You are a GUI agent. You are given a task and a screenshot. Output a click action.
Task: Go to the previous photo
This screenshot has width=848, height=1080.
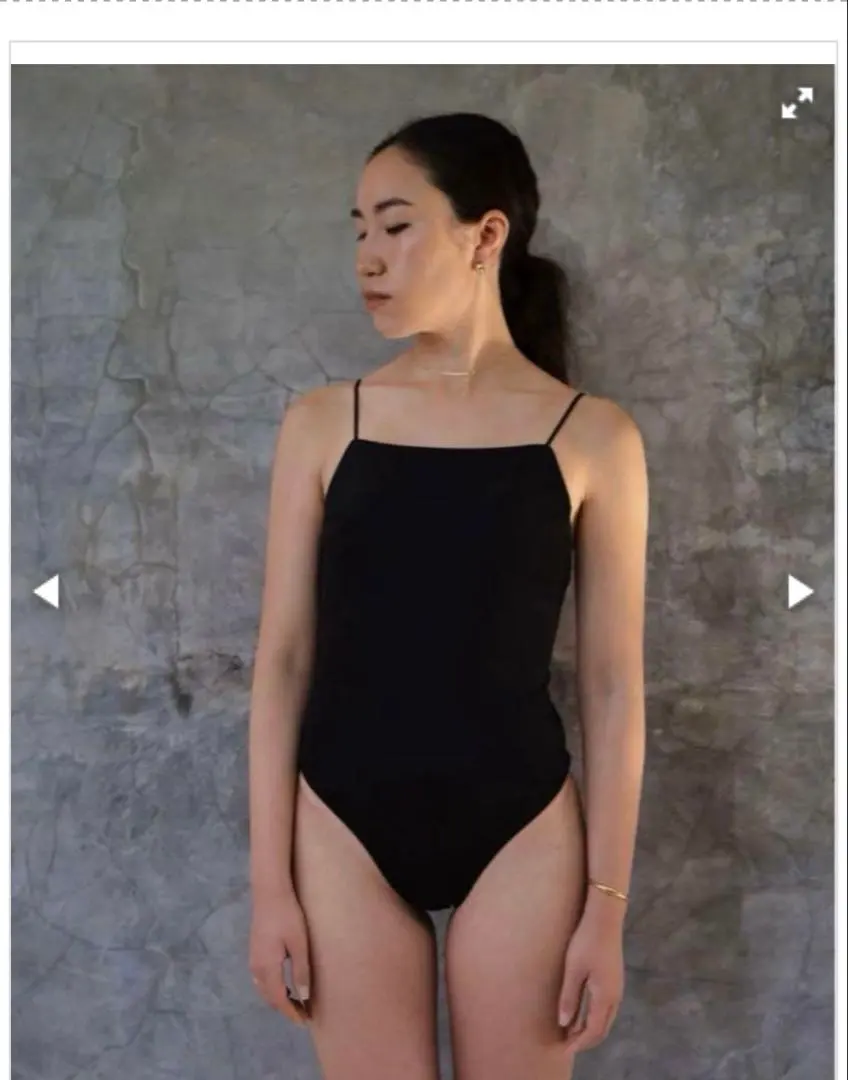pos(46,591)
